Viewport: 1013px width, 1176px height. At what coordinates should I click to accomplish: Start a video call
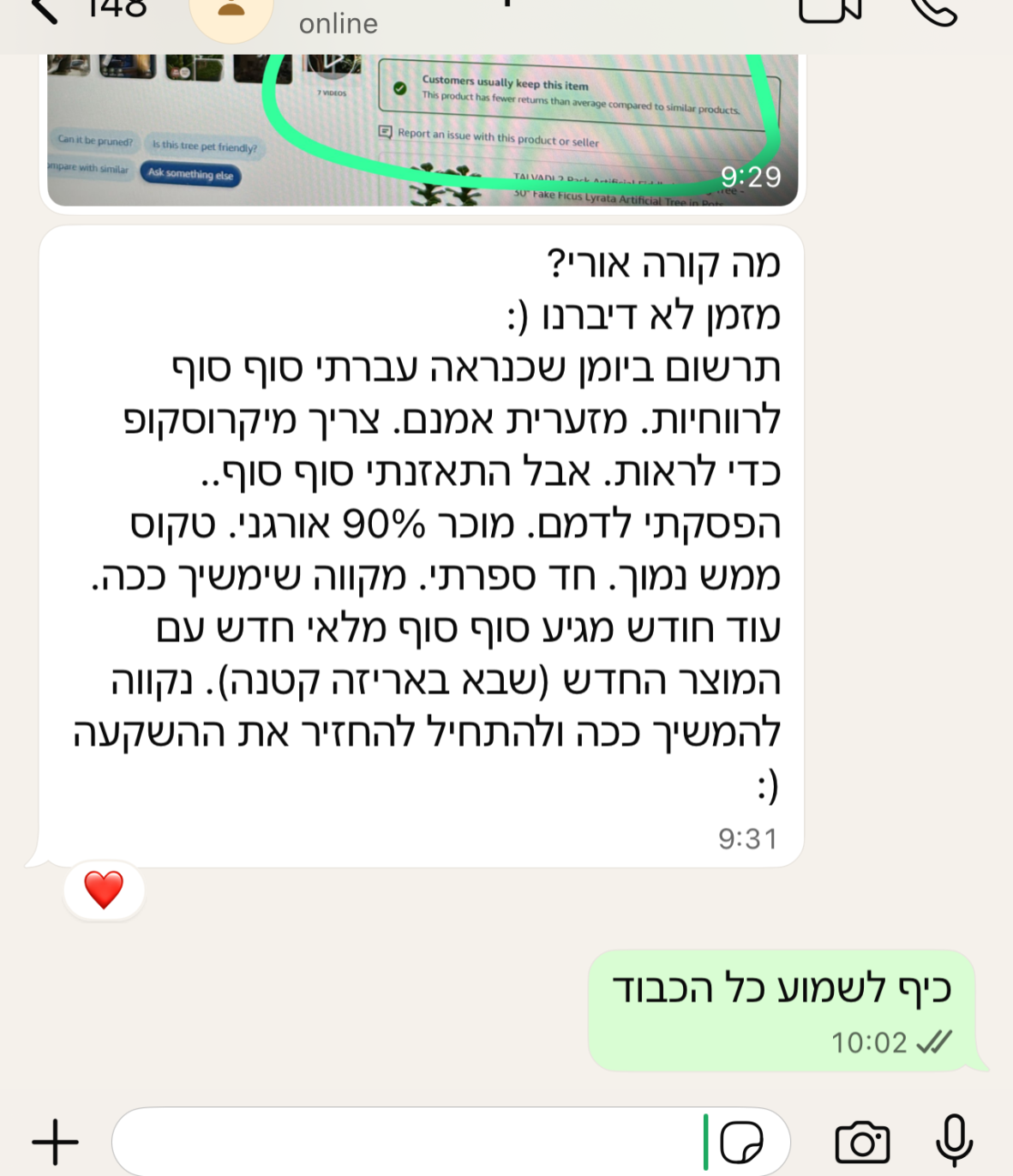pyautogui.click(x=829, y=10)
